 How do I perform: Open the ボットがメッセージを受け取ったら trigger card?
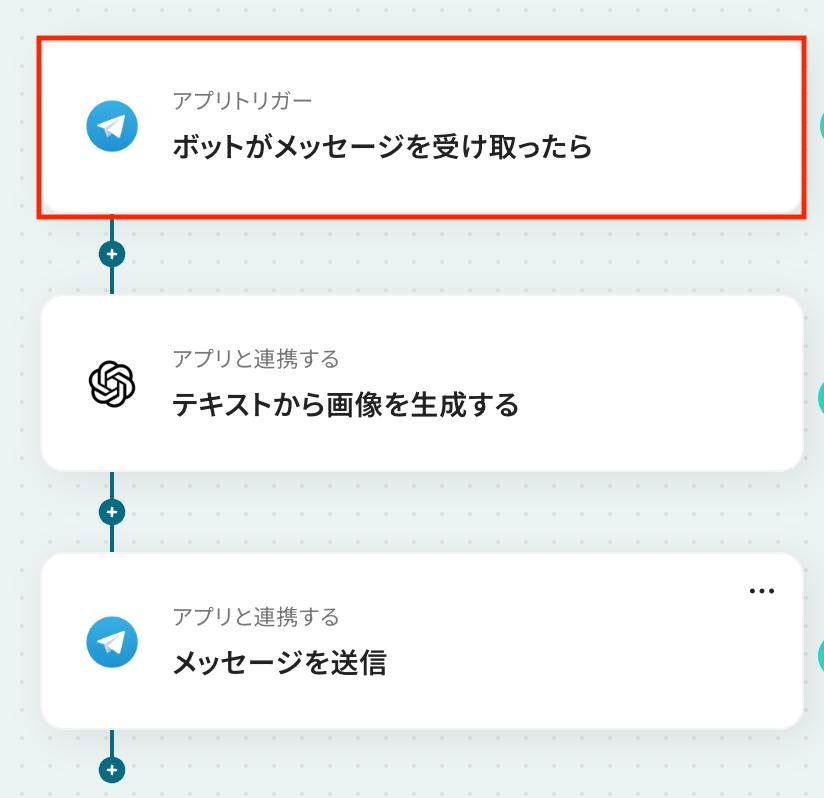tap(420, 128)
